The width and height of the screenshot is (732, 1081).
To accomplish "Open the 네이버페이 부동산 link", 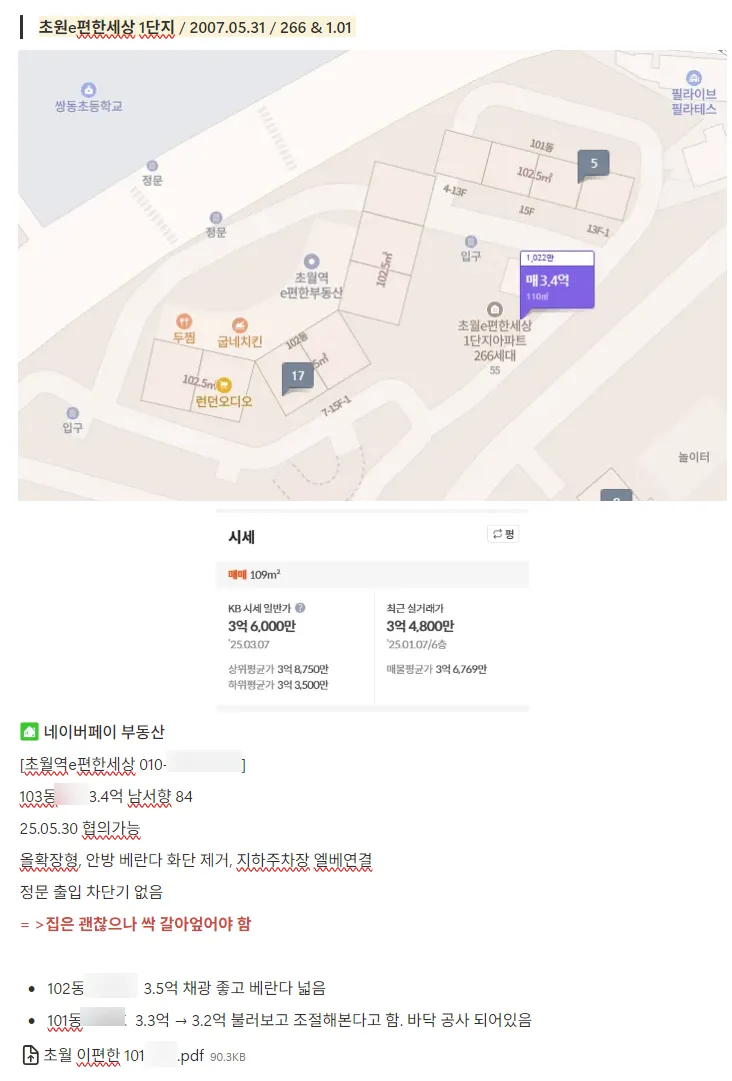I will pos(104,732).
